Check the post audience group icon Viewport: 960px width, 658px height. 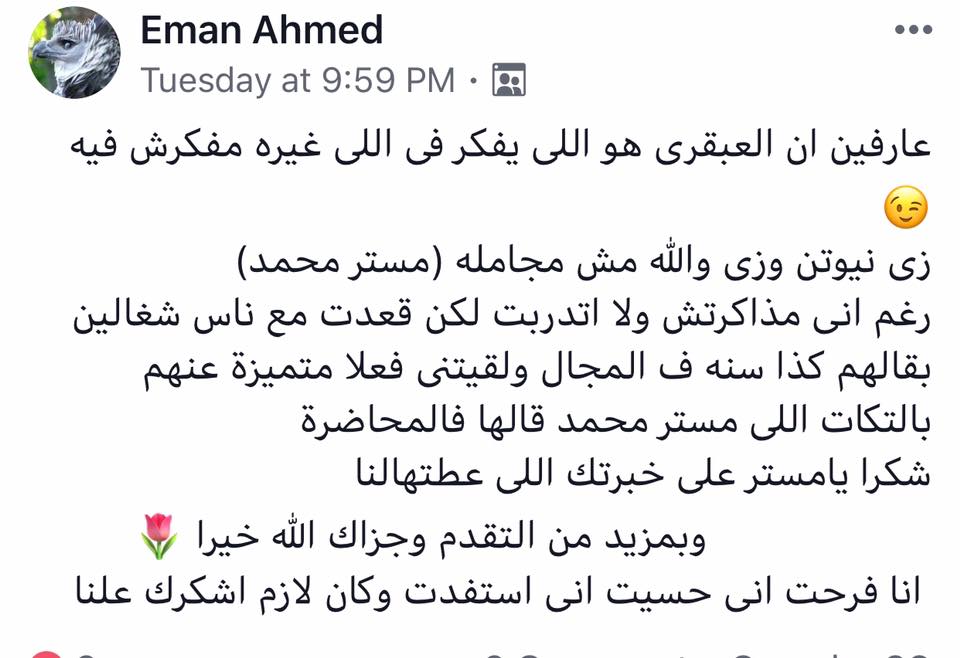[x=509, y=80]
